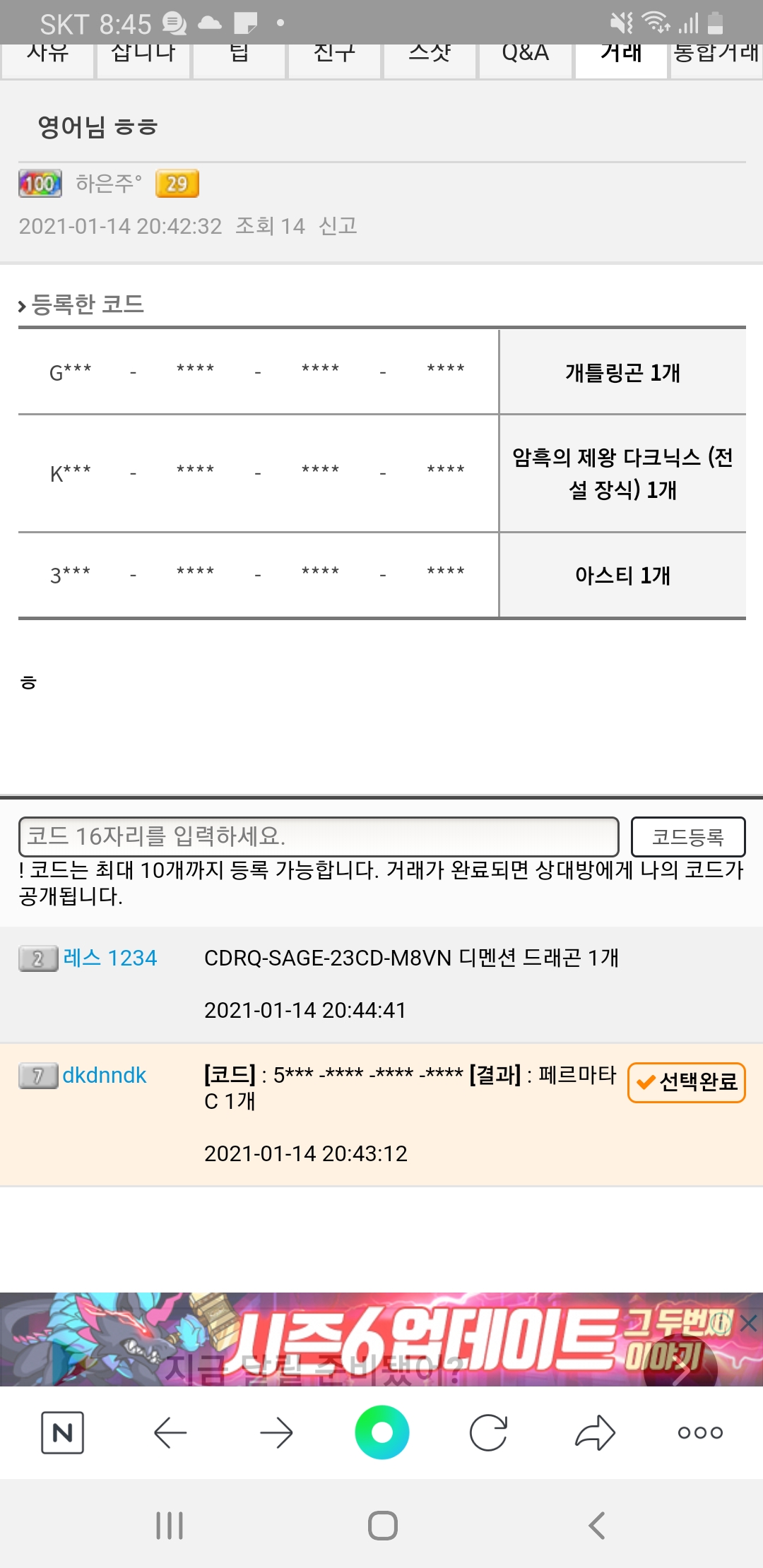Viewport: 763px width, 1568px height.
Task: Open dkdnndk's profile link
Action: point(104,1076)
